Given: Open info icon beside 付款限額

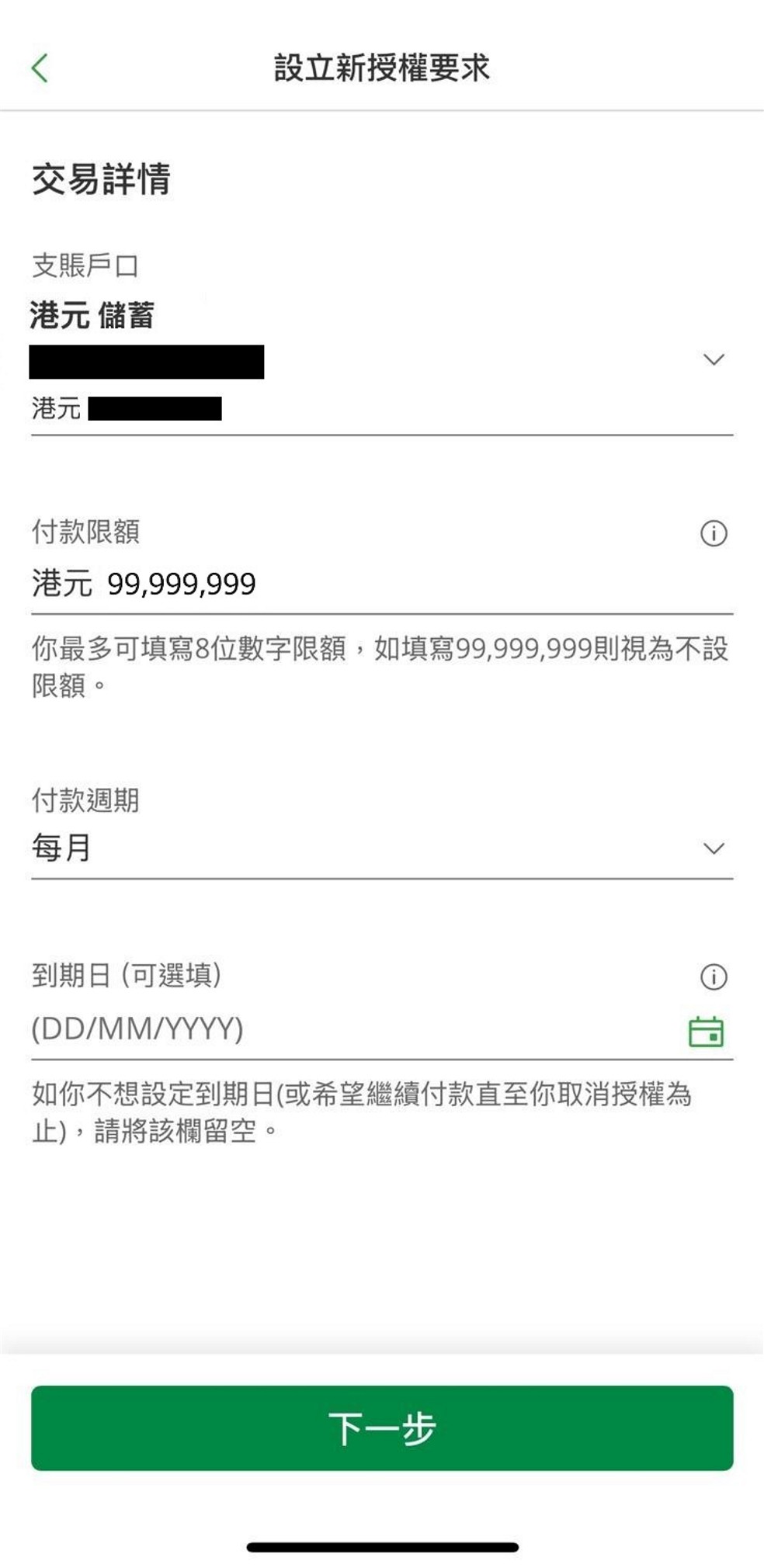Looking at the screenshot, I should [x=713, y=533].
